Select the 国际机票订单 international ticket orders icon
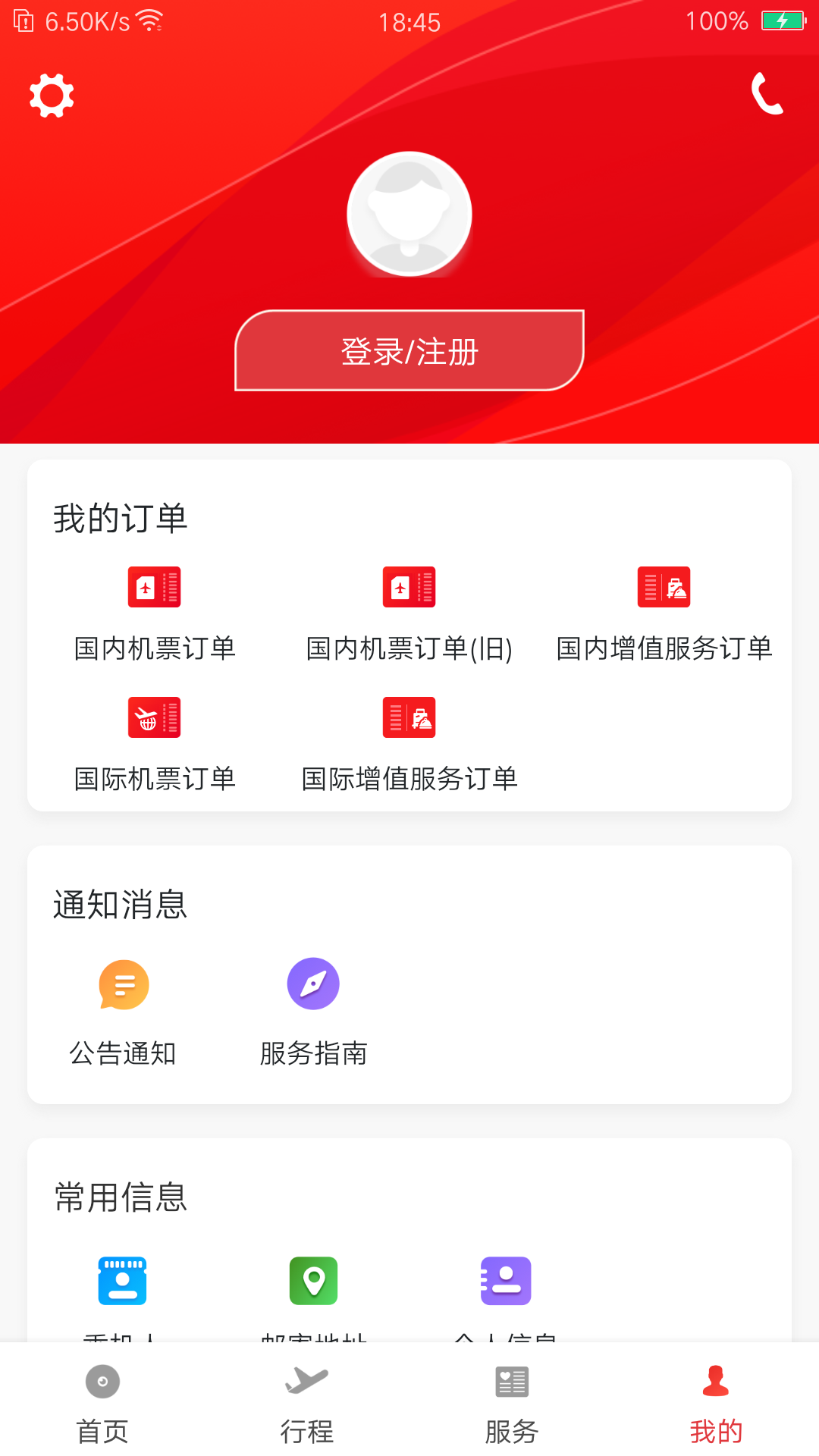The height and width of the screenshot is (1456, 819). pos(154,717)
